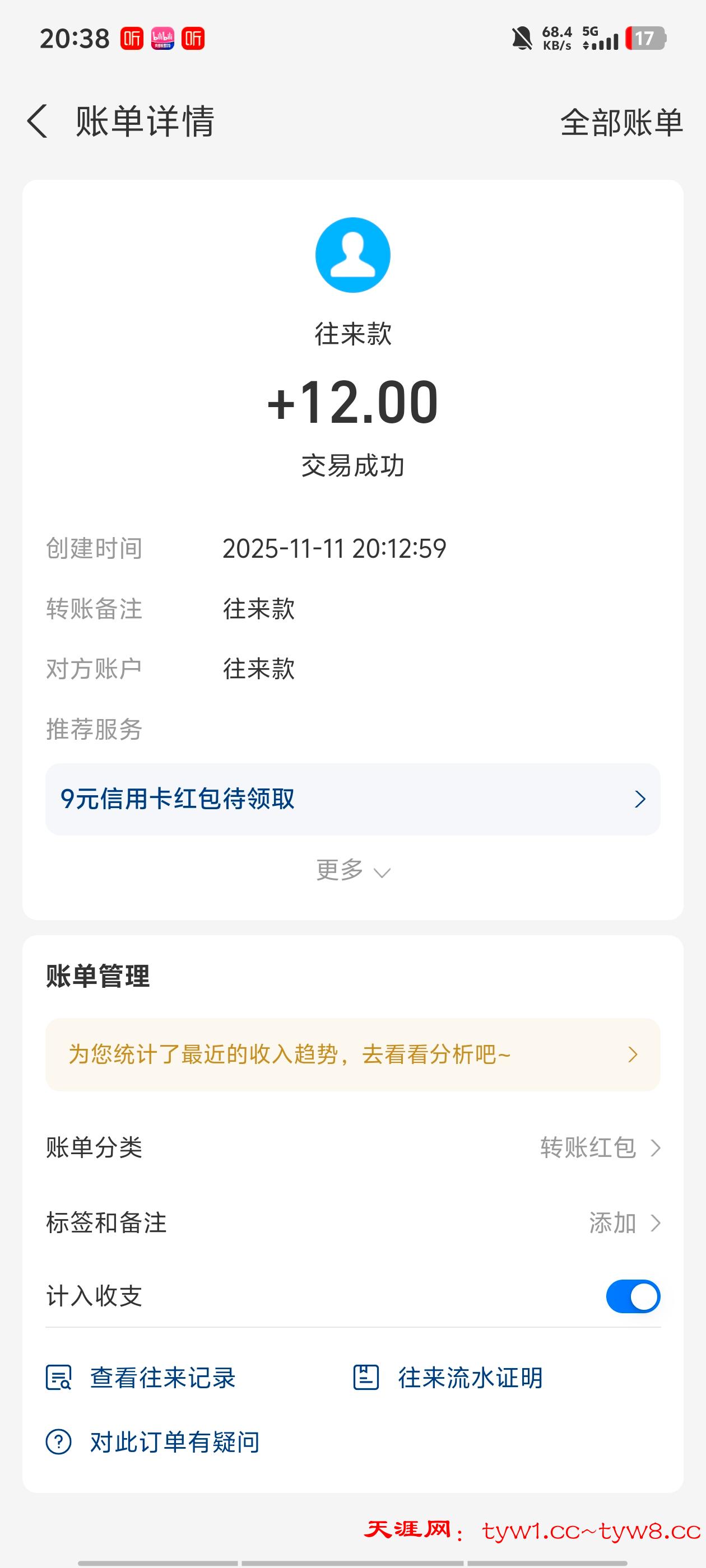Expand 更多 details
This screenshot has height=1568, width=706.
pyautogui.click(x=352, y=870)
